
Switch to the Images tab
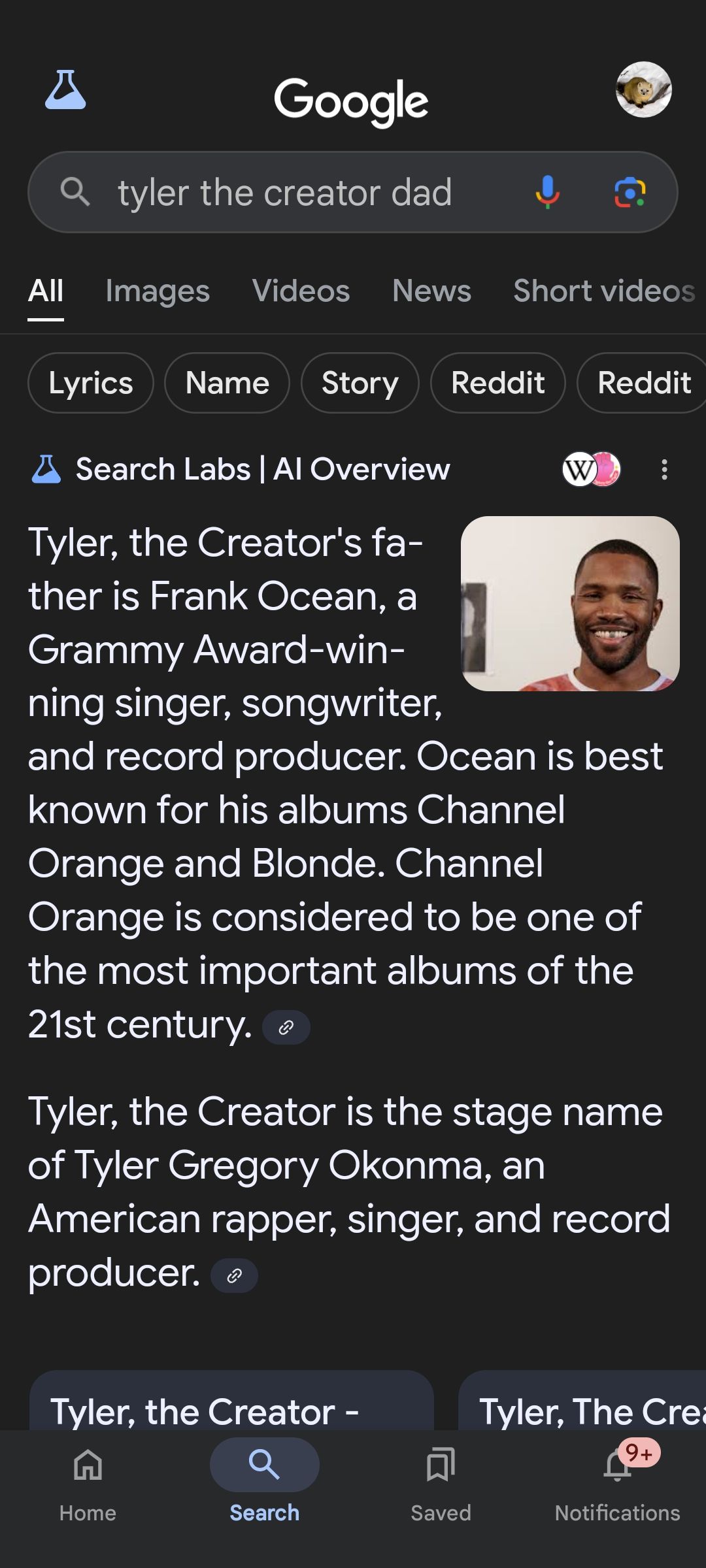coord(158,291)
